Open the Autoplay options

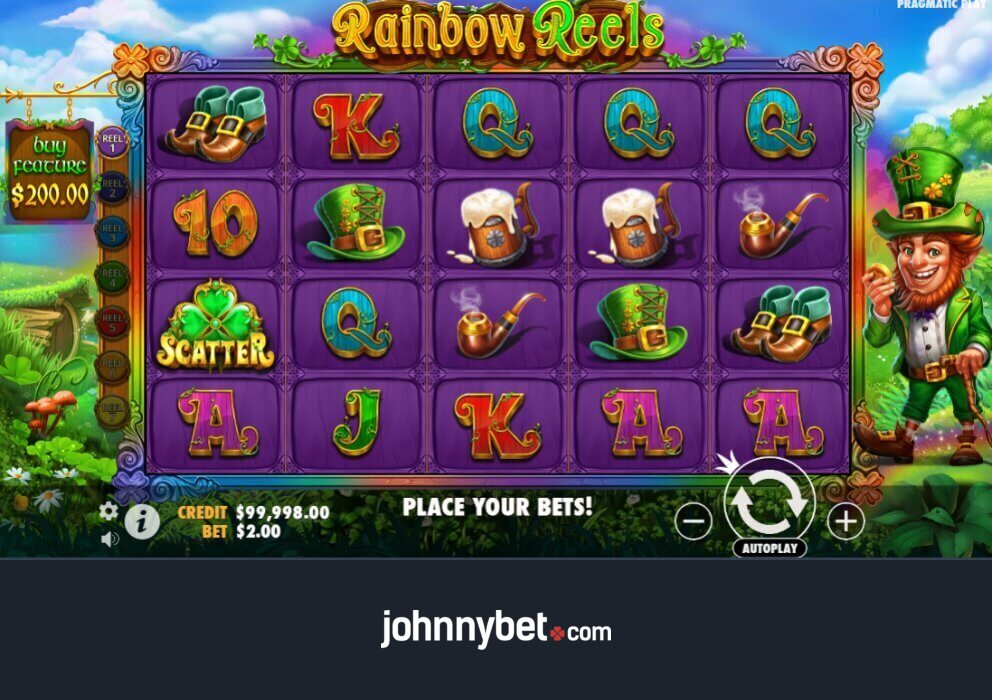tap(769, 548)
